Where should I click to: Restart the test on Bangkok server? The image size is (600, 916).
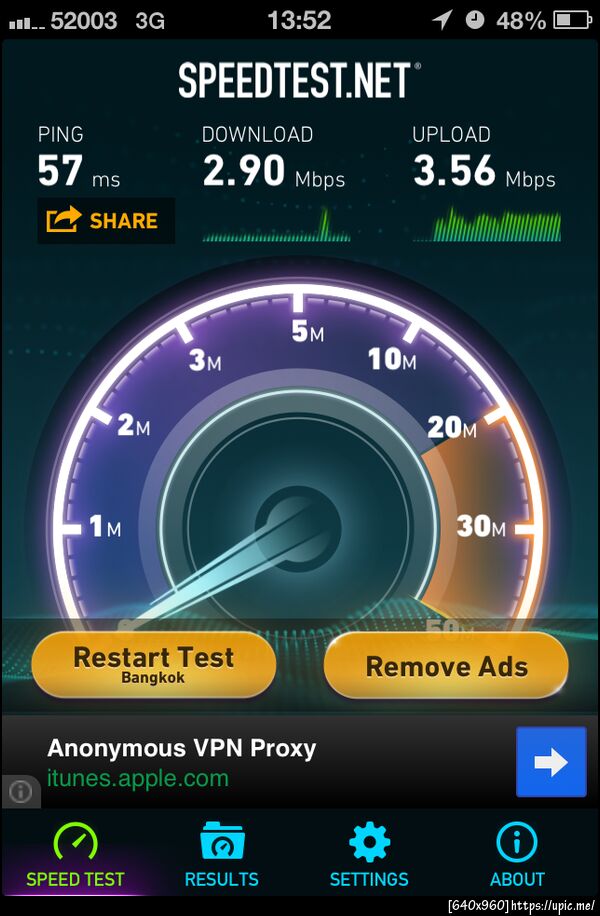click(x=154, y=664)
